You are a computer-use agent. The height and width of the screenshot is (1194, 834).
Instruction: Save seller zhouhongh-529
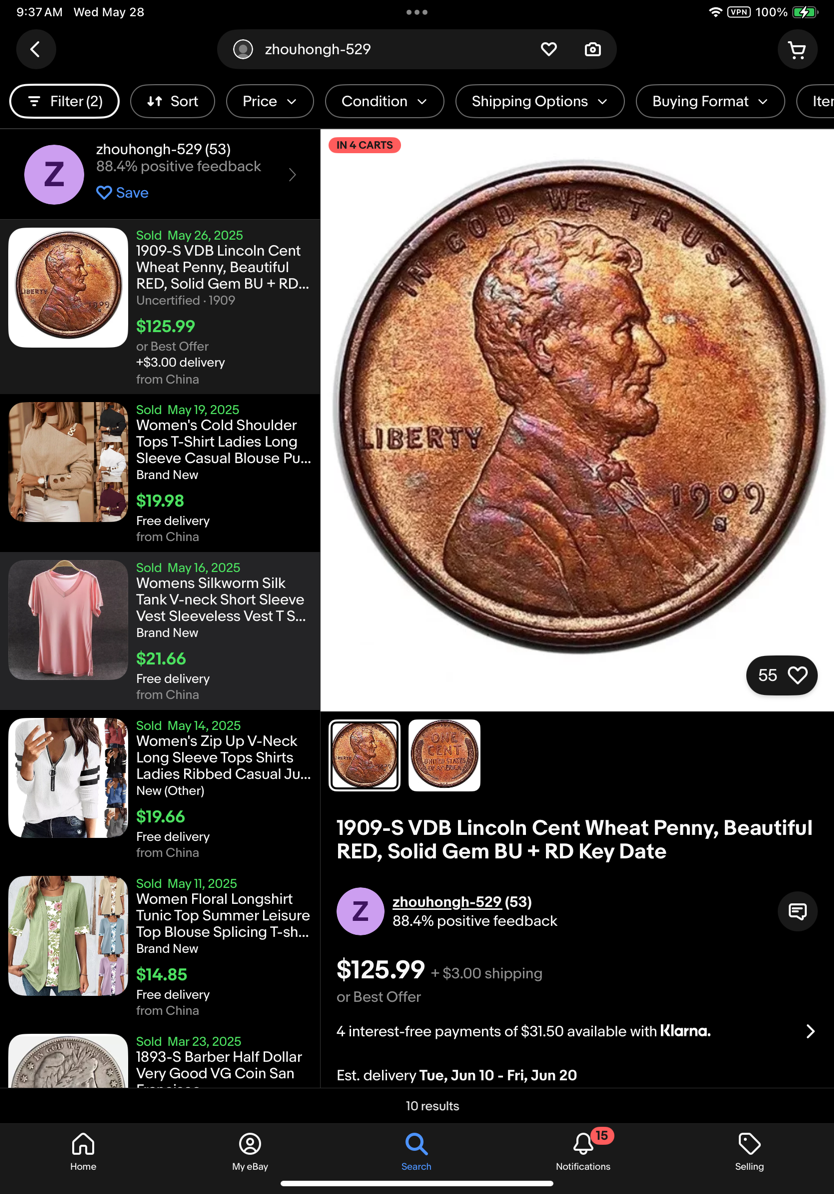click(122, 193)
